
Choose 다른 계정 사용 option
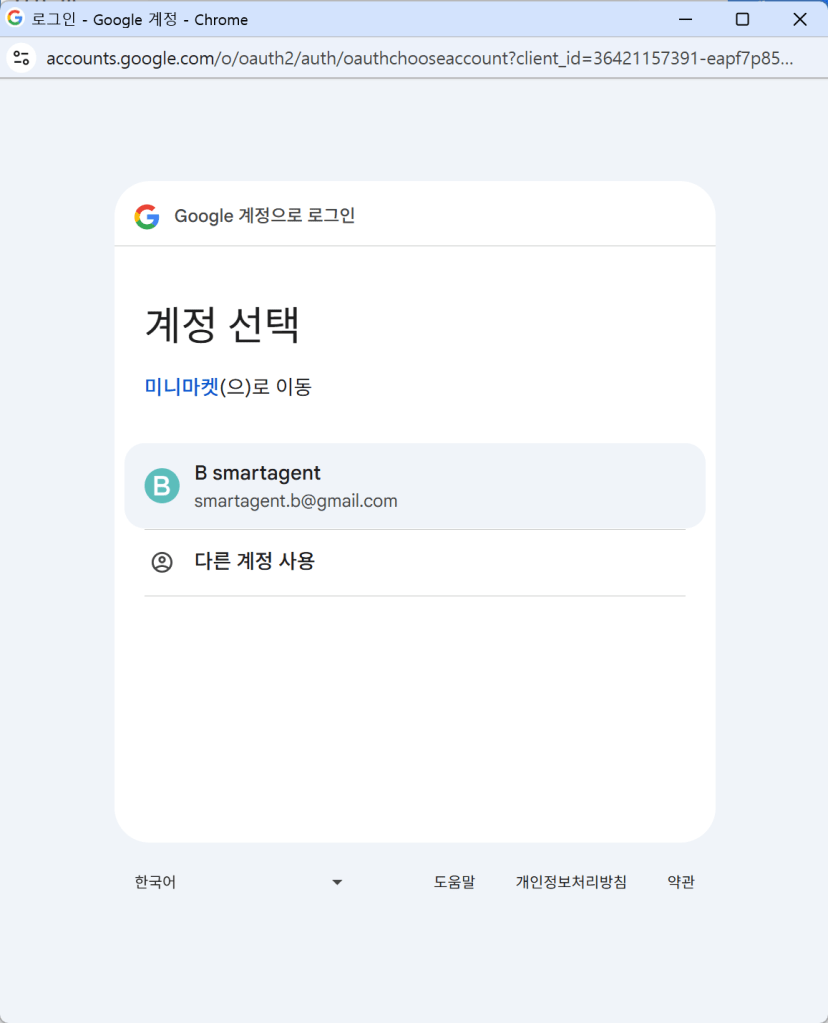tap(254, 562)
